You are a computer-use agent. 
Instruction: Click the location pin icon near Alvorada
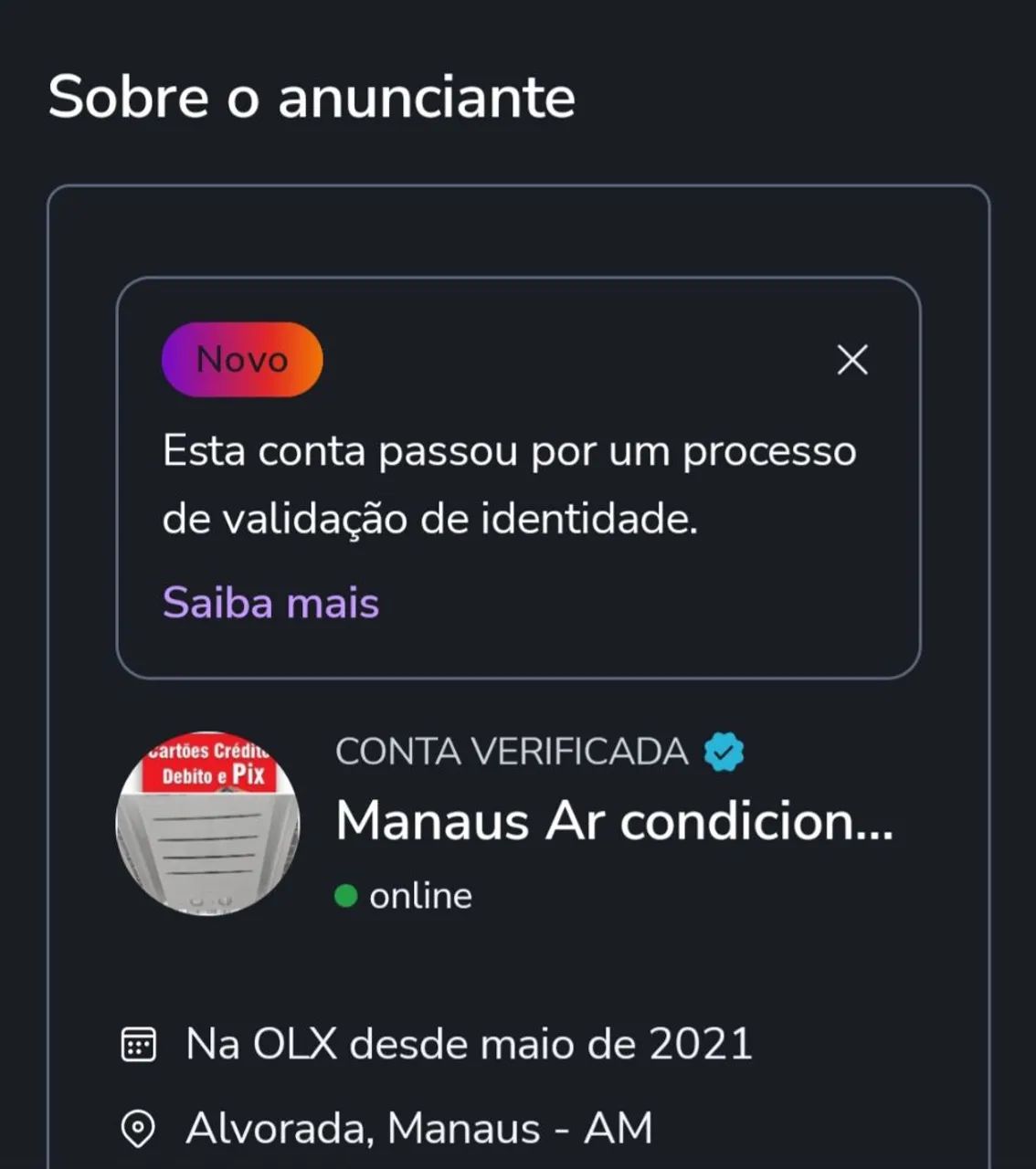click(136, 1129)
